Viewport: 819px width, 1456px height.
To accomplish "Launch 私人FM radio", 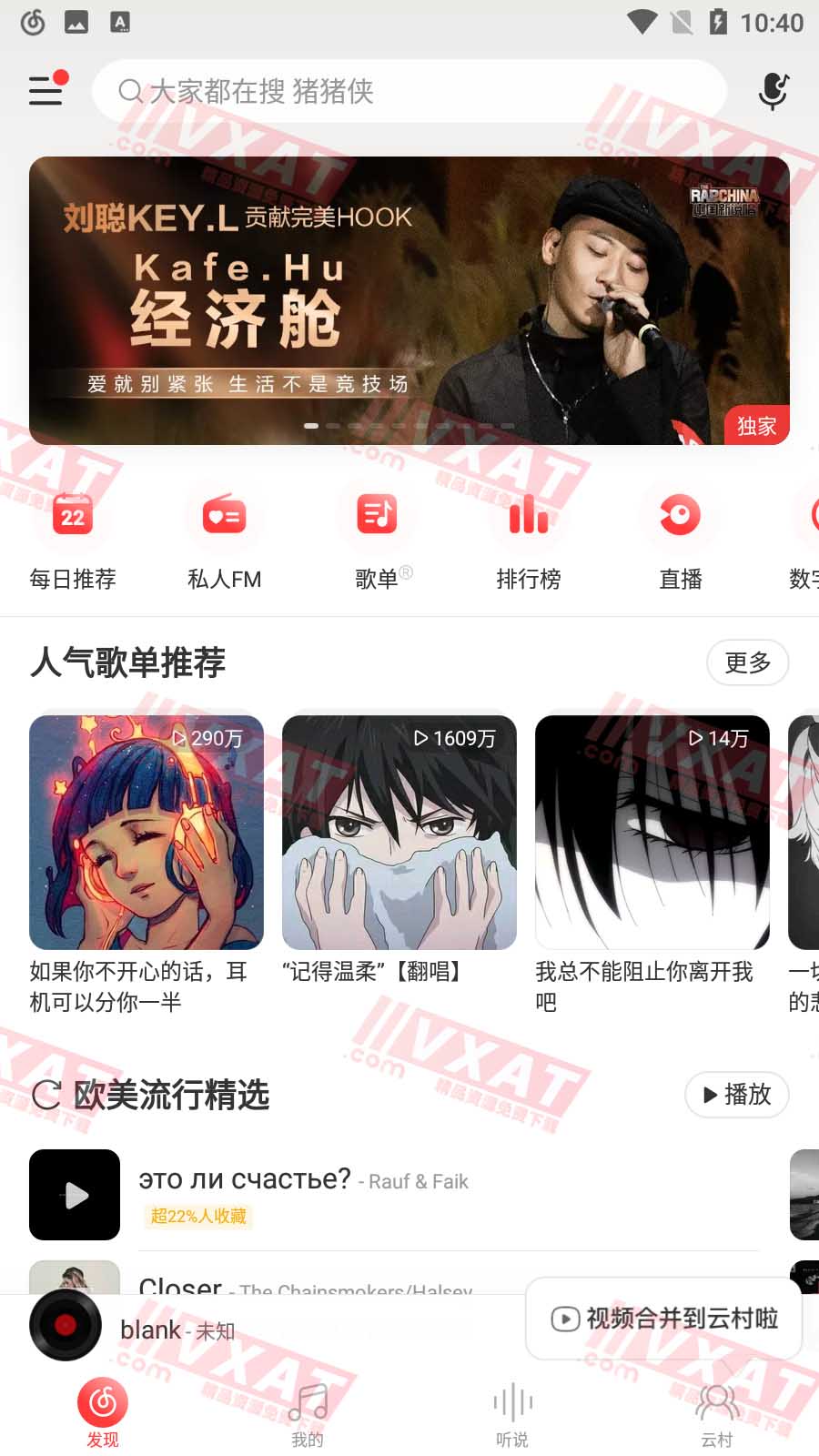I will point(224,537).
